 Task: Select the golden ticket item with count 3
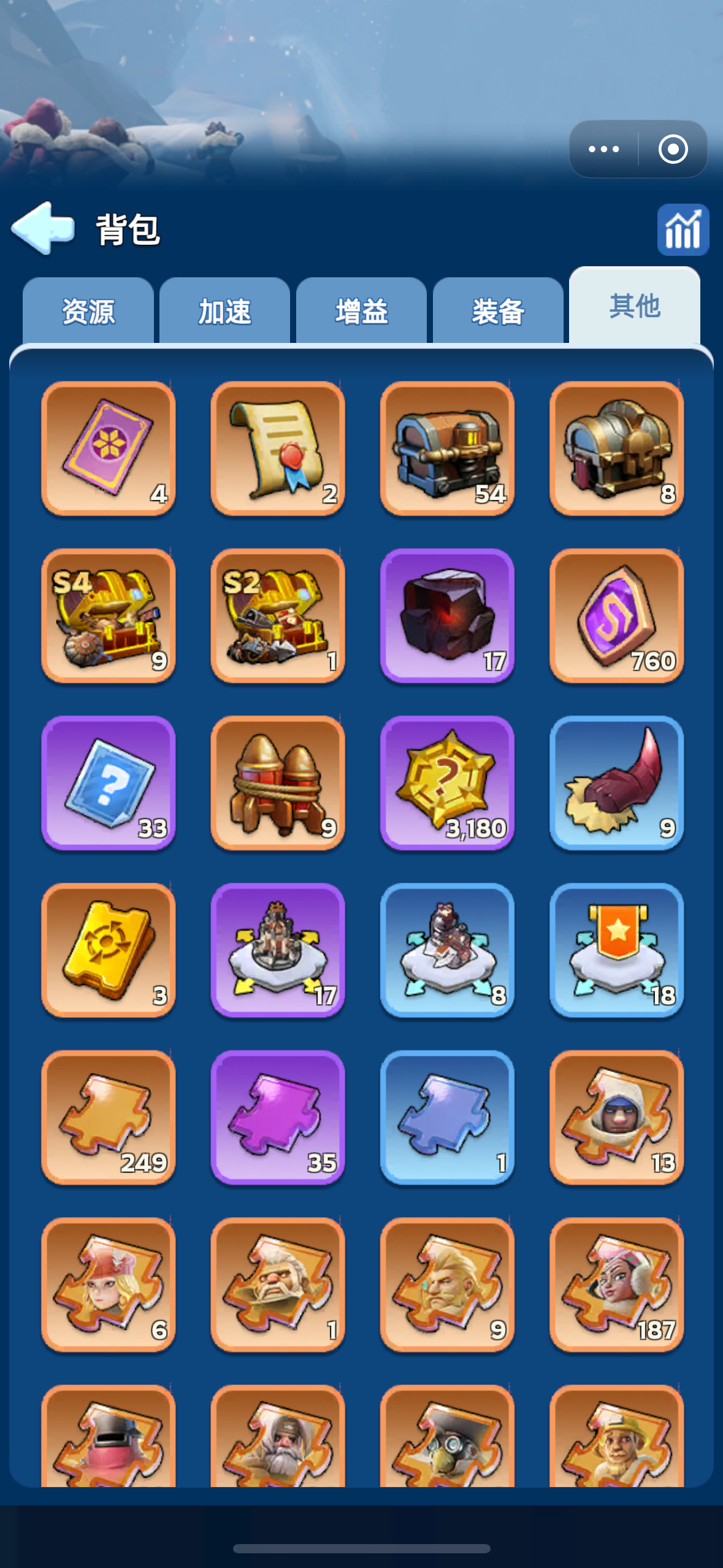[109, 950]
